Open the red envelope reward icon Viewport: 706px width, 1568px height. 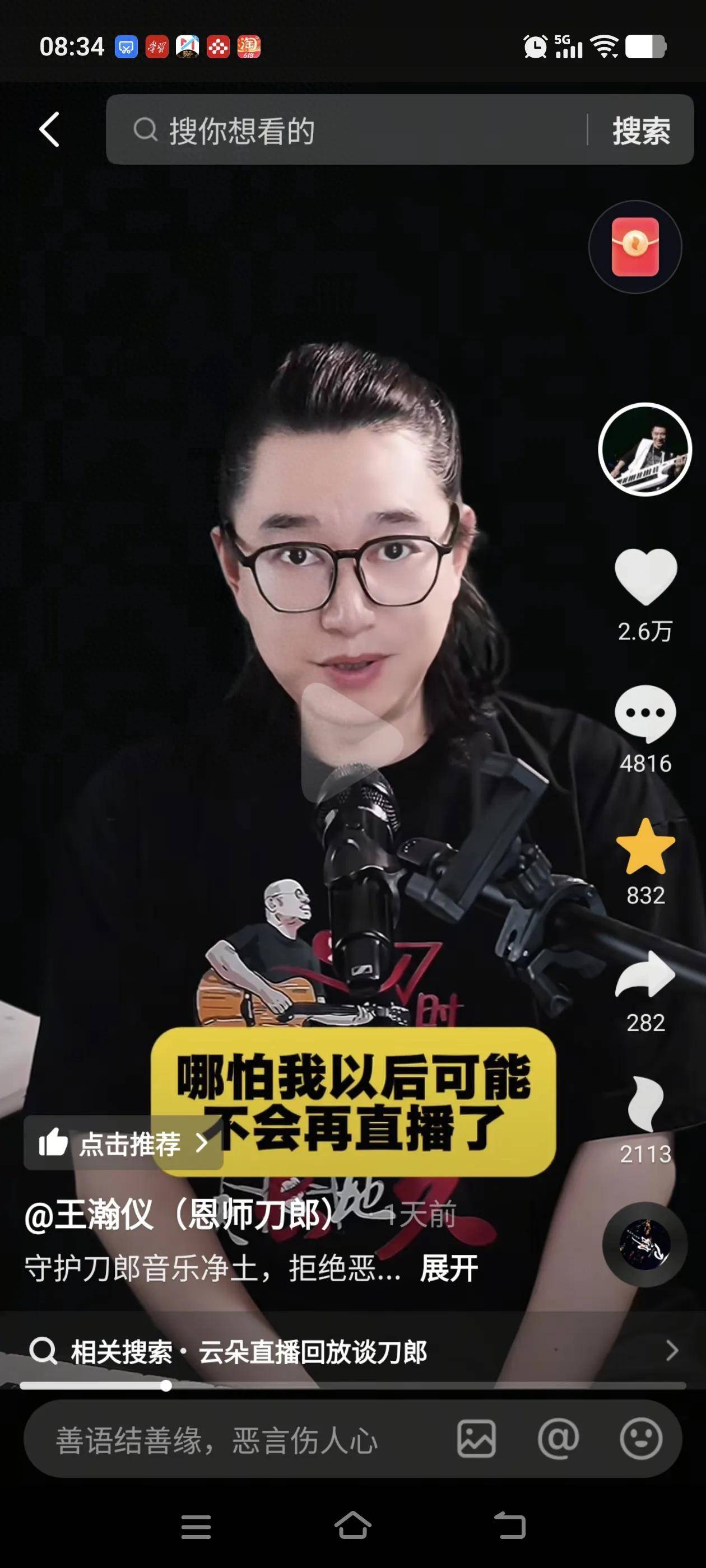(635, 247)
